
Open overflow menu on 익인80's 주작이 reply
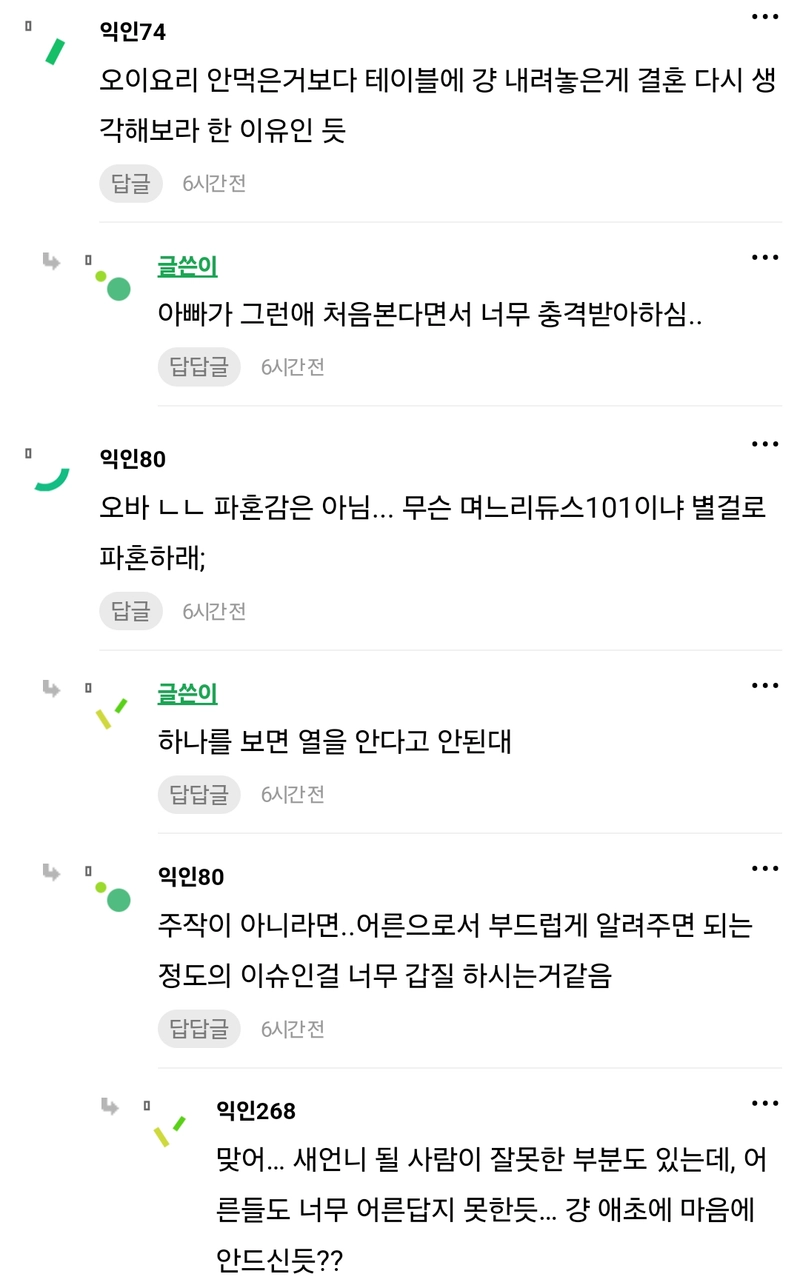[x=765, y=869]
